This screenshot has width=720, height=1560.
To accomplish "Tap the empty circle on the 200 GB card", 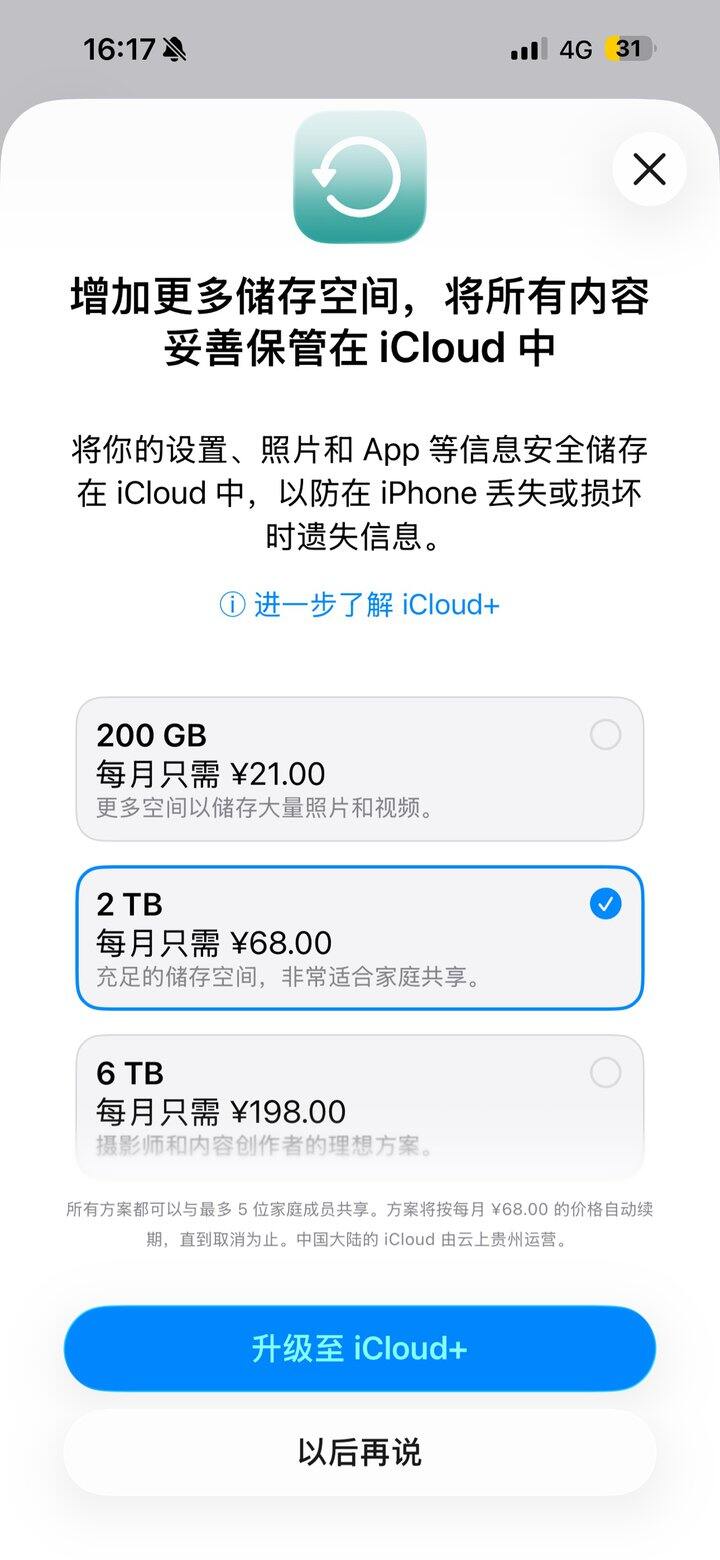I will tap(604, 735).
